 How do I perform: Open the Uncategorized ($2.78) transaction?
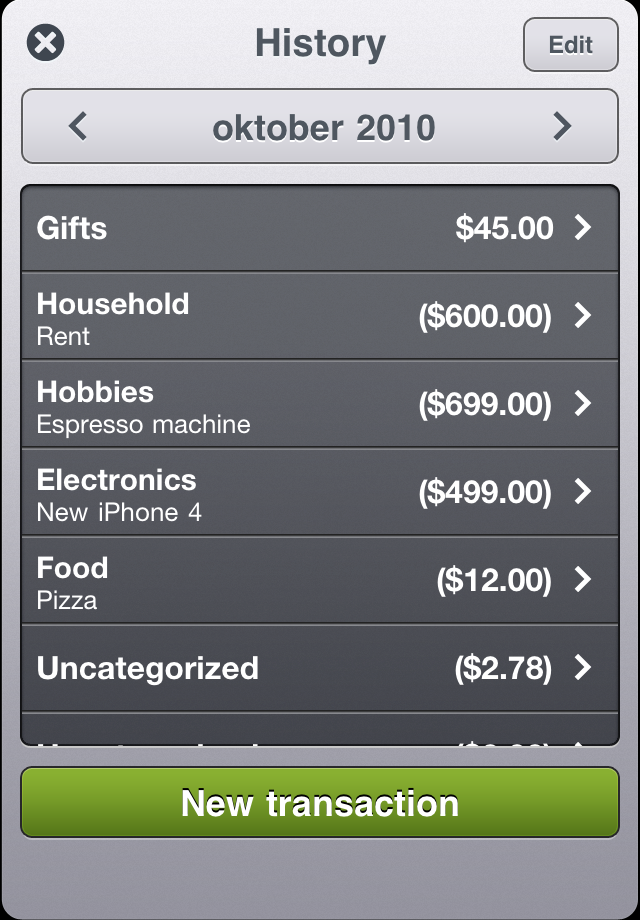(x=320, y=668)
